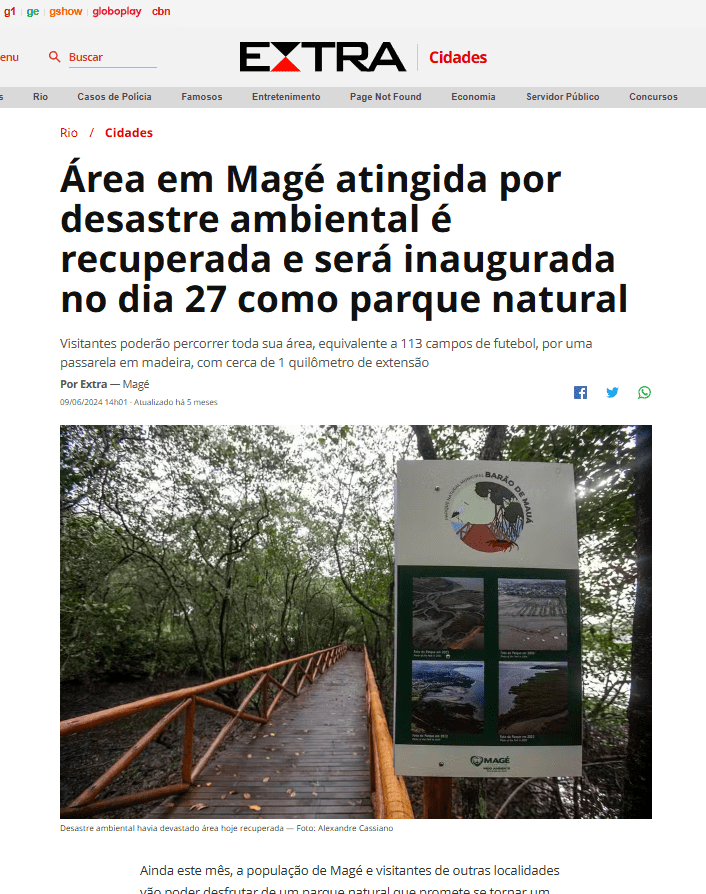The width and height of the screenshot is (706, 894).
Task: Go to the gshow site link
Action: point(66,11)
